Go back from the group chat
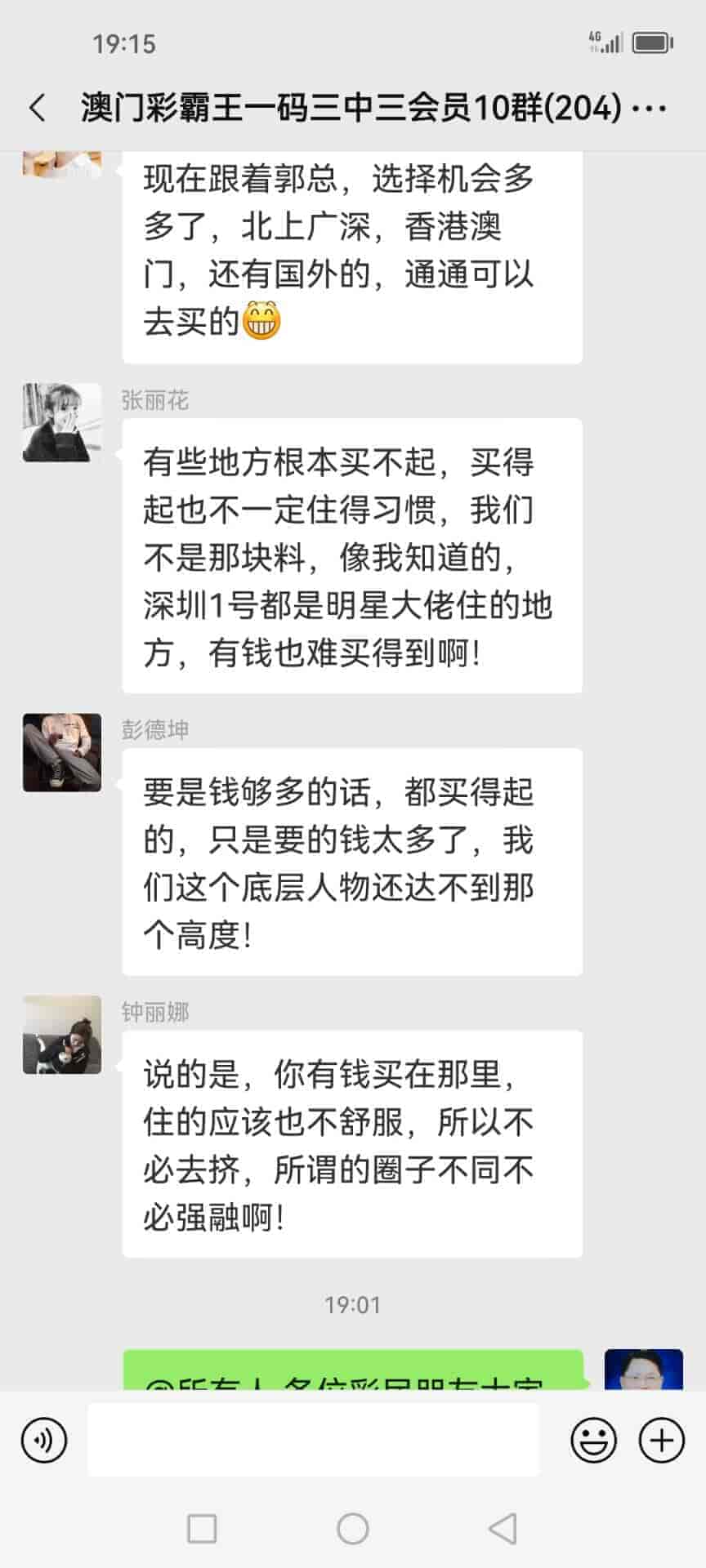 (38, 108)
